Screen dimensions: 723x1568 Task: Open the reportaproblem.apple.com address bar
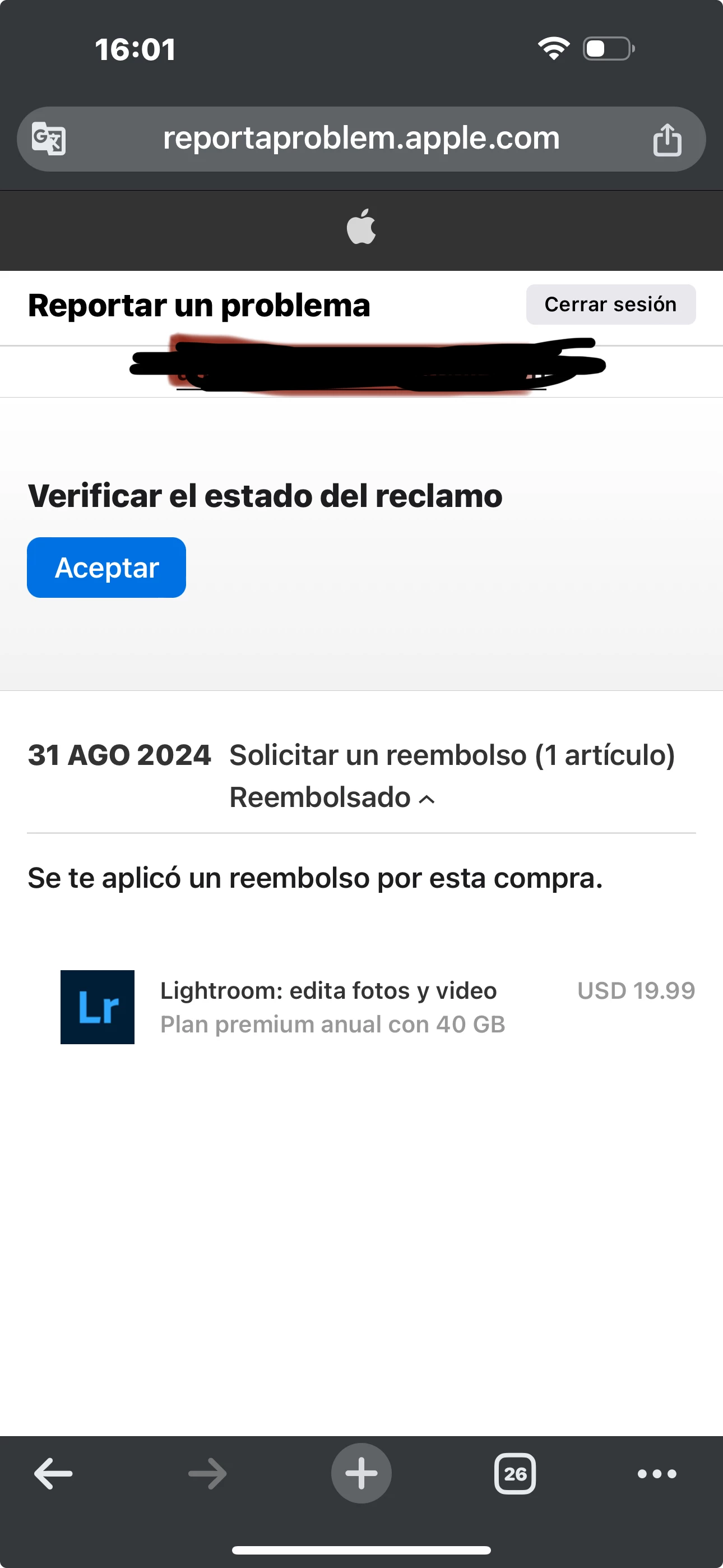point(361,139)
